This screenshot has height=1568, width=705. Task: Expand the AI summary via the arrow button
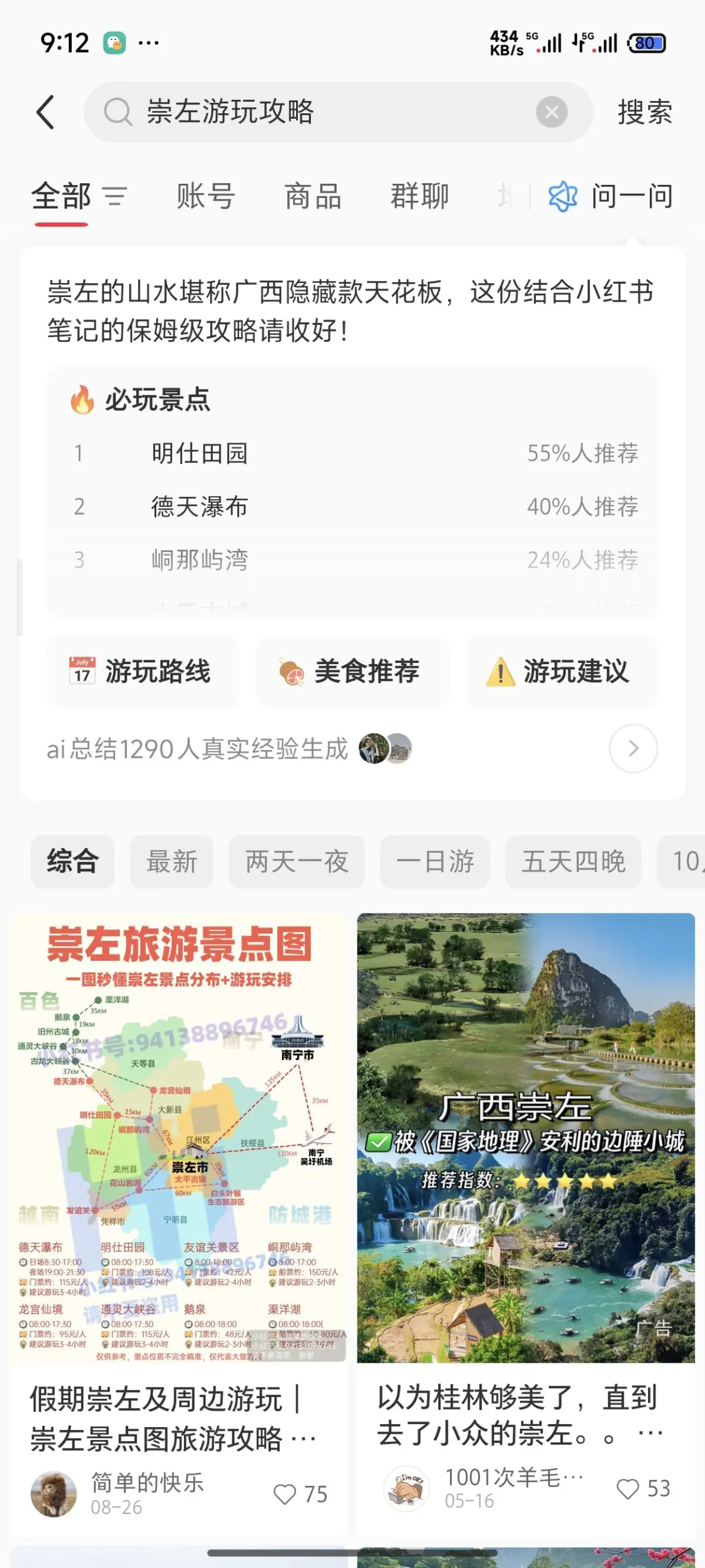(633, 748)
